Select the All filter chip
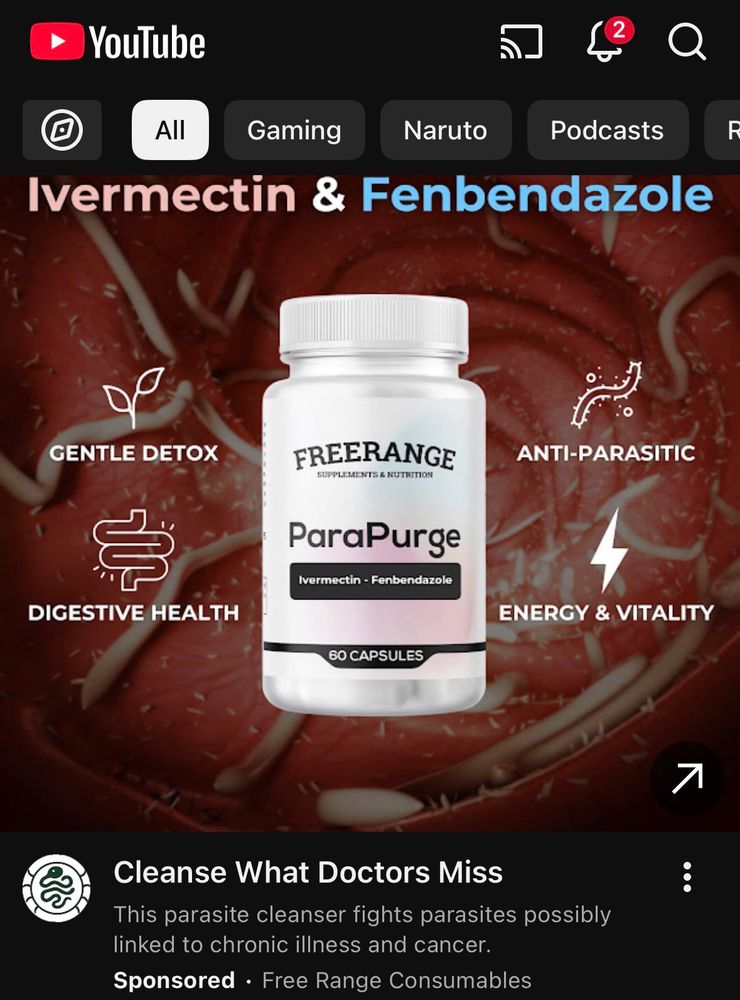Screen dimensions: 740x1000 click(x=170, y=130)
